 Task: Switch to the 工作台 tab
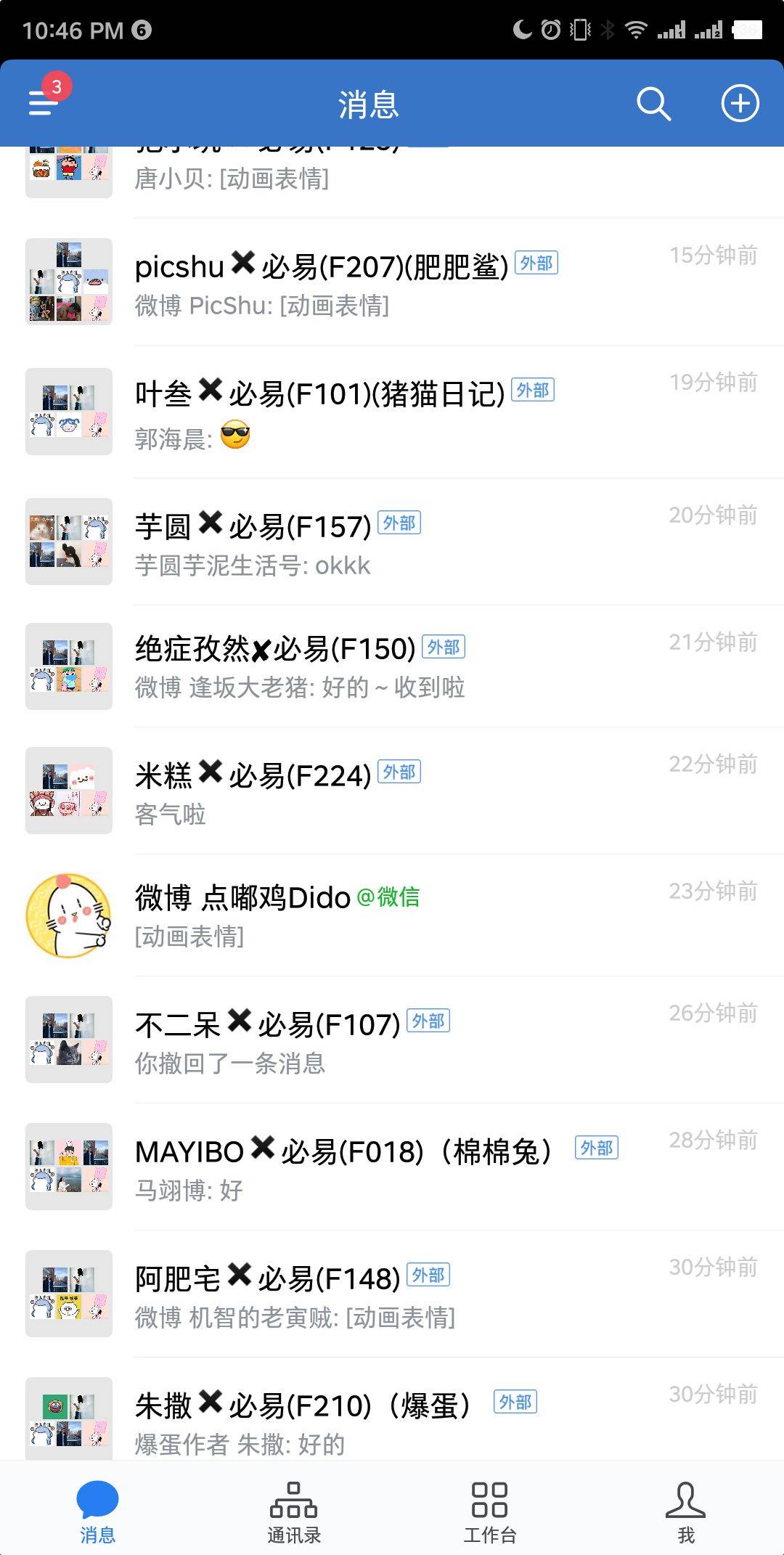490,1511
